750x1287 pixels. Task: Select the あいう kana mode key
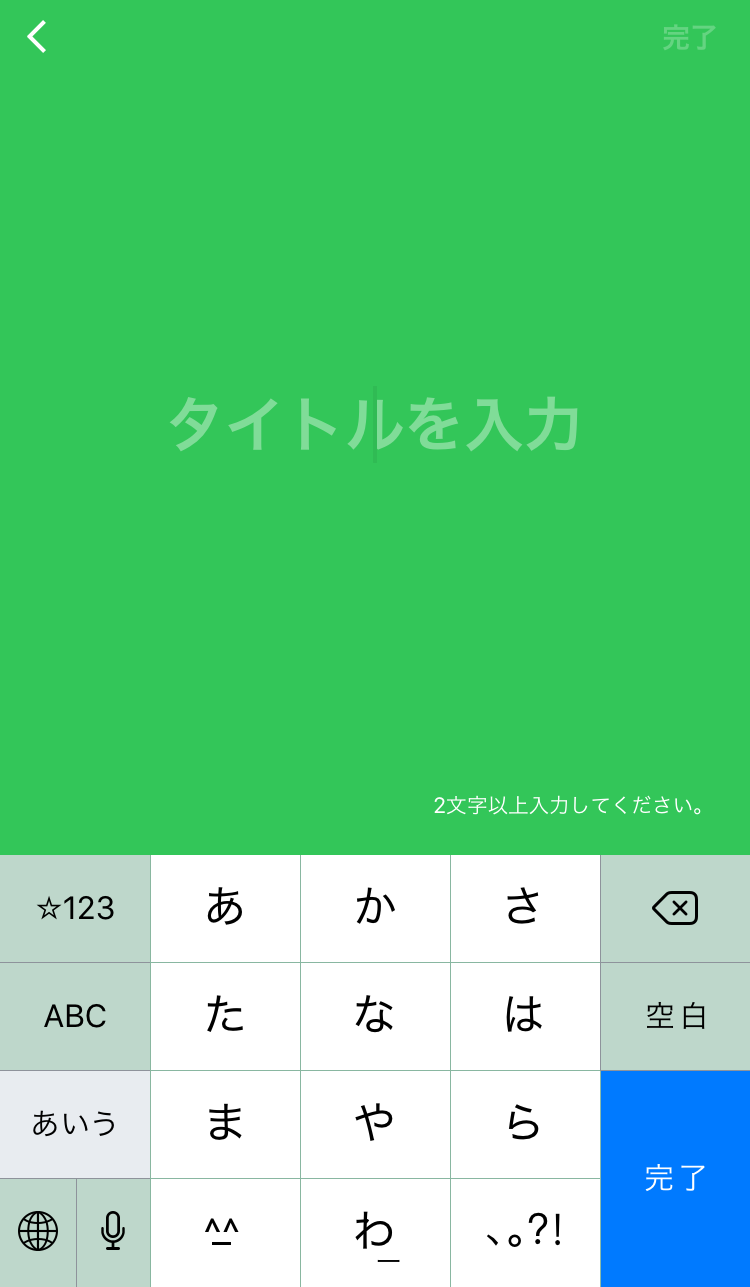[75, 1124]
